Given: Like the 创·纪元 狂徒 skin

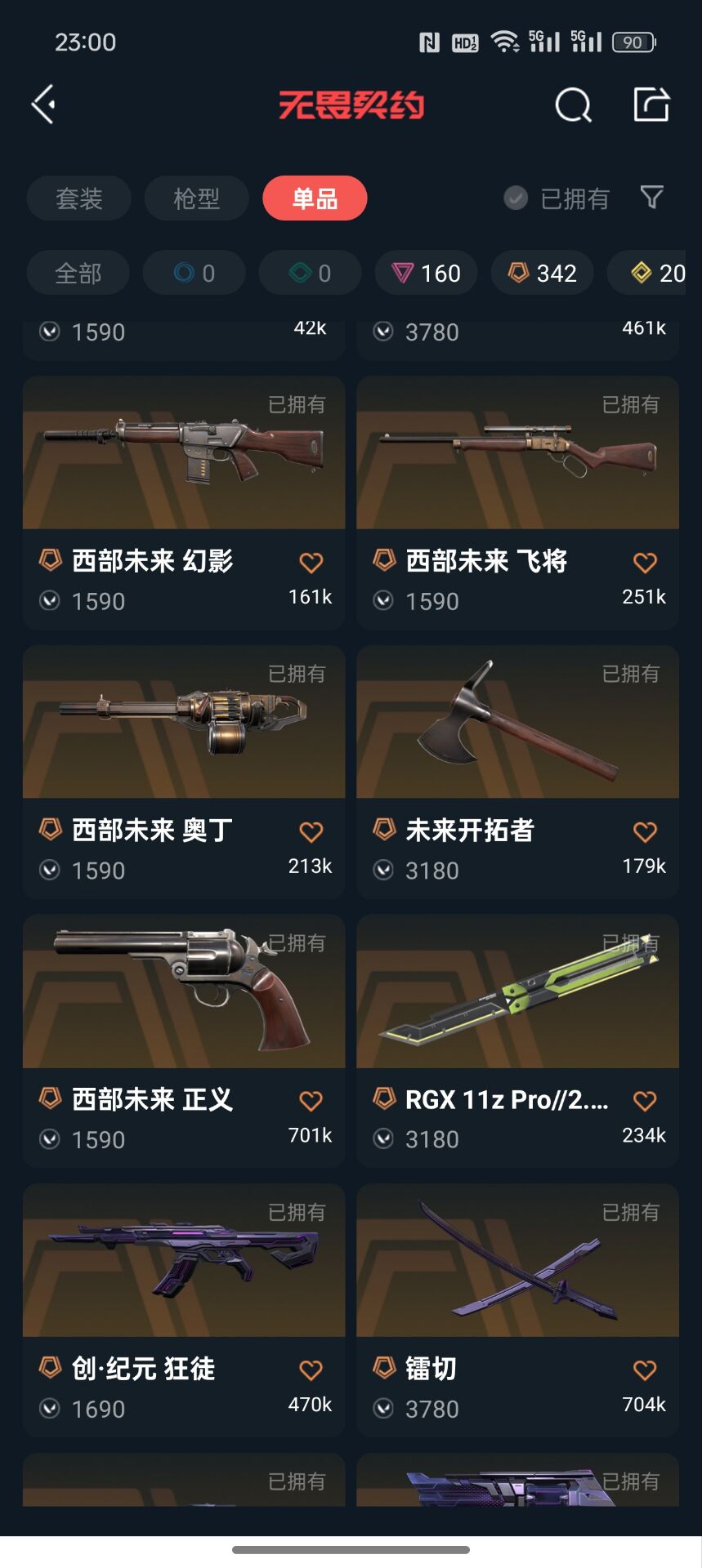Looking at the screenshot, I should [311, 1370].
